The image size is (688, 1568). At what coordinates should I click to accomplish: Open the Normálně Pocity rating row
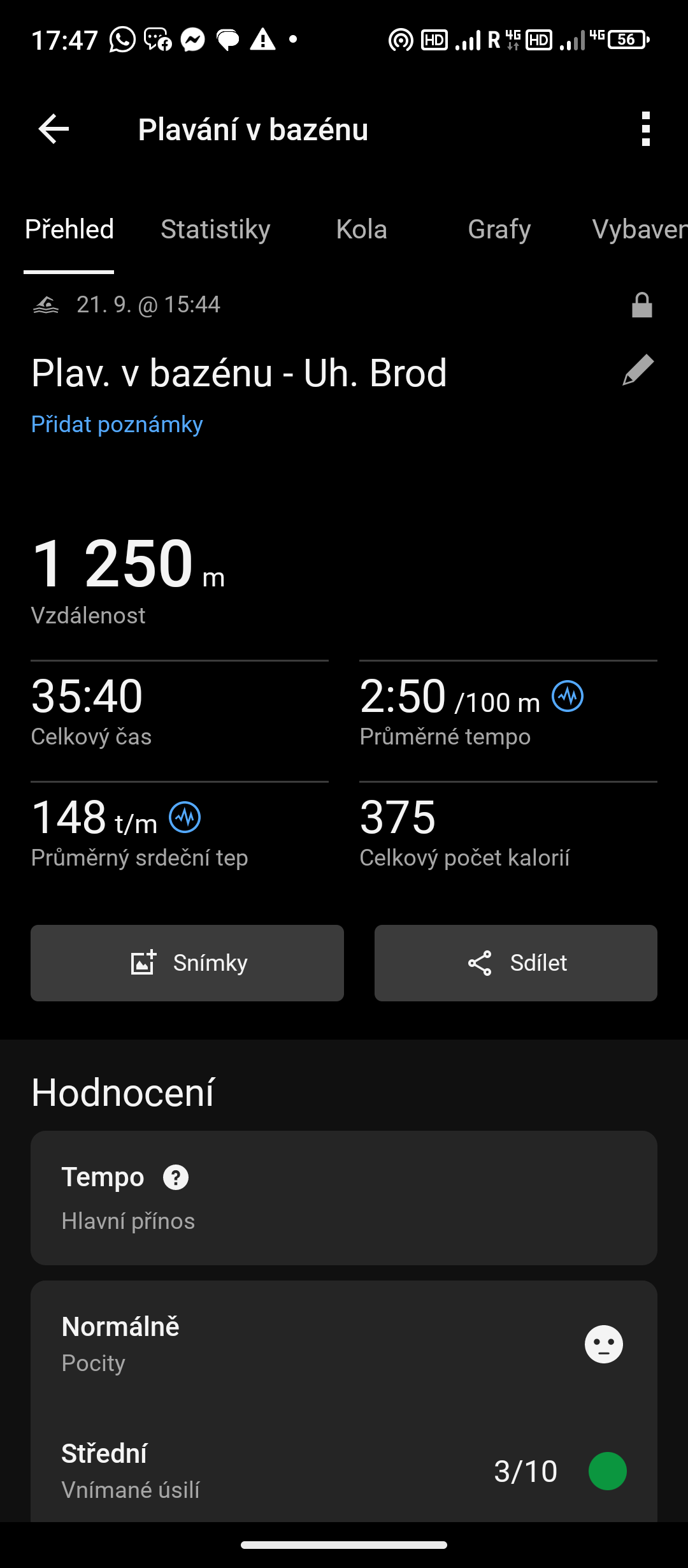tap(344, 1344)
